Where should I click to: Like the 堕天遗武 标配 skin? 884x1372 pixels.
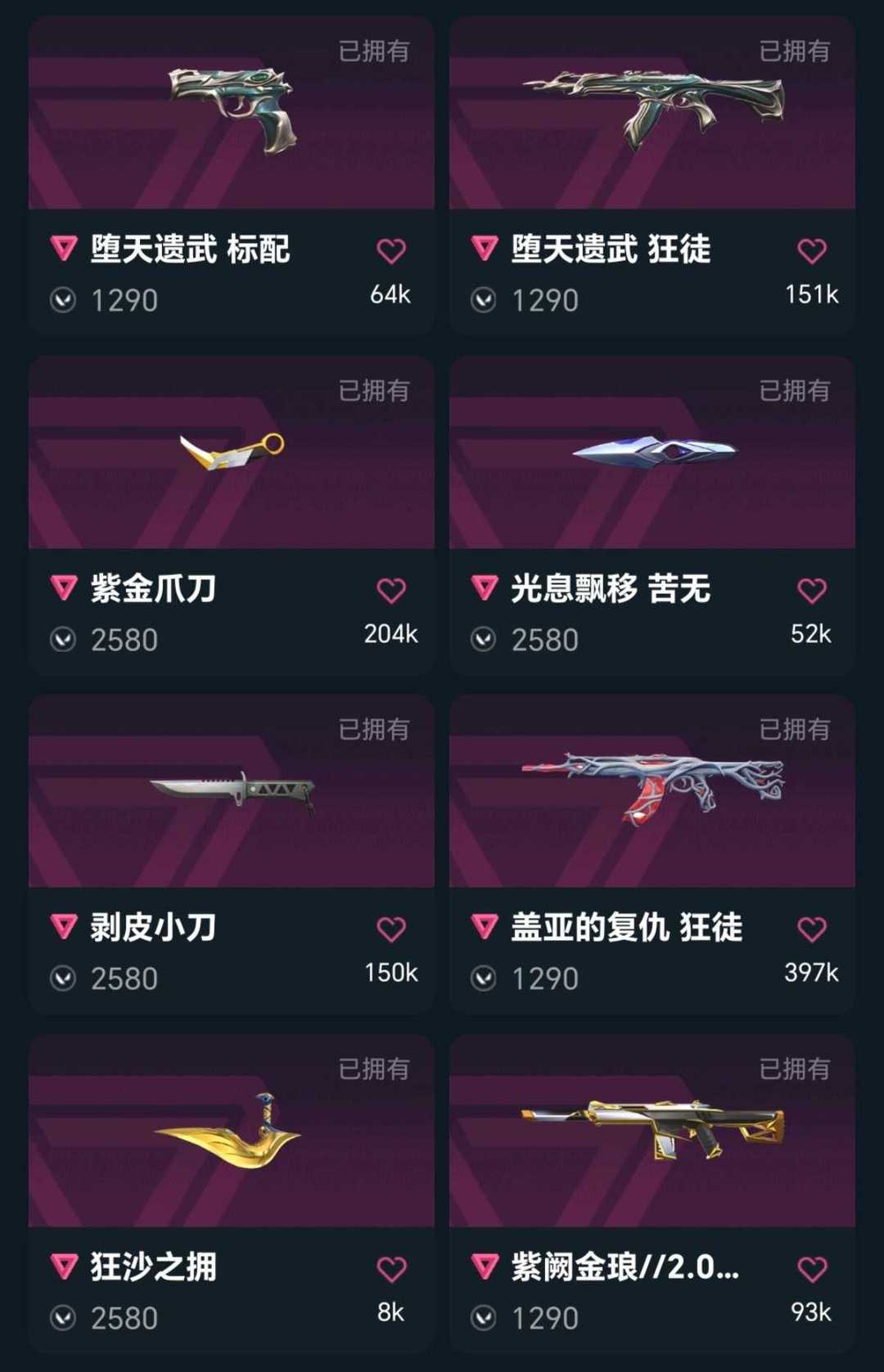[391, 251]
